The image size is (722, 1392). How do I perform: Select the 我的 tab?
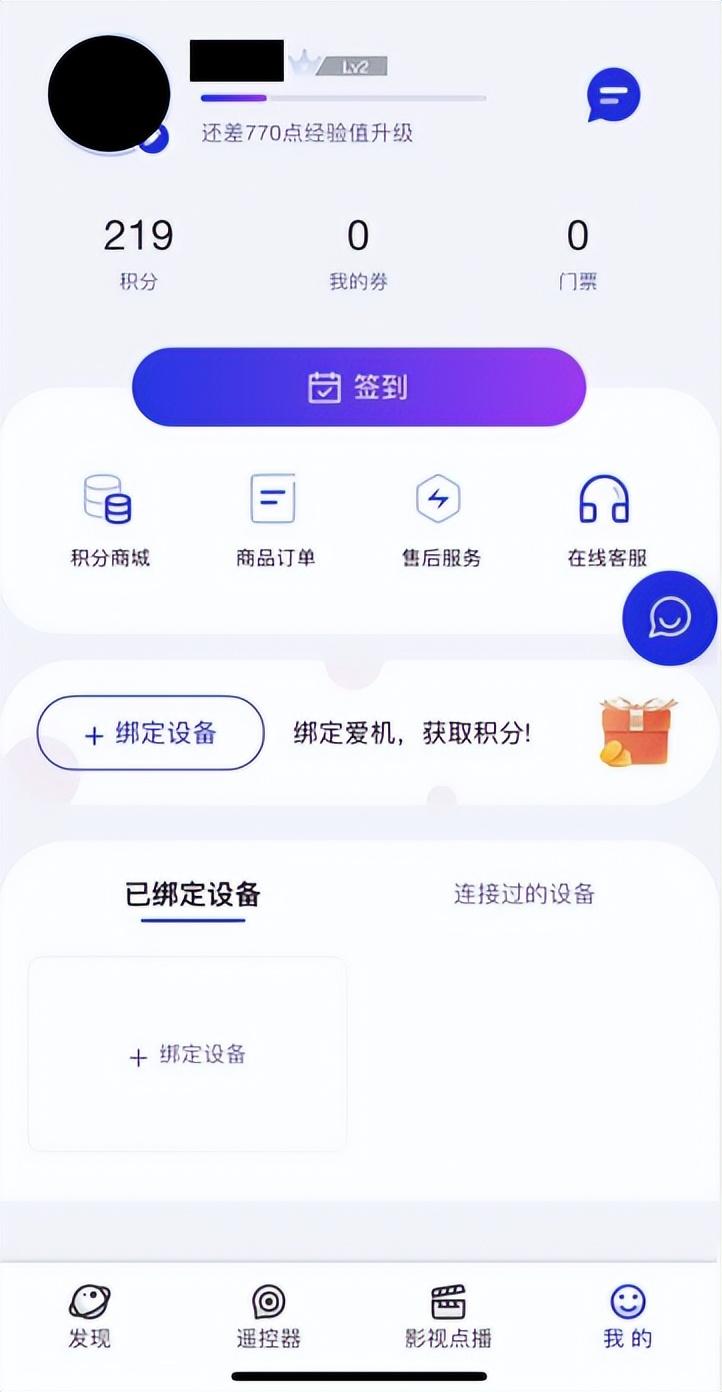[x=628, y=1317]
